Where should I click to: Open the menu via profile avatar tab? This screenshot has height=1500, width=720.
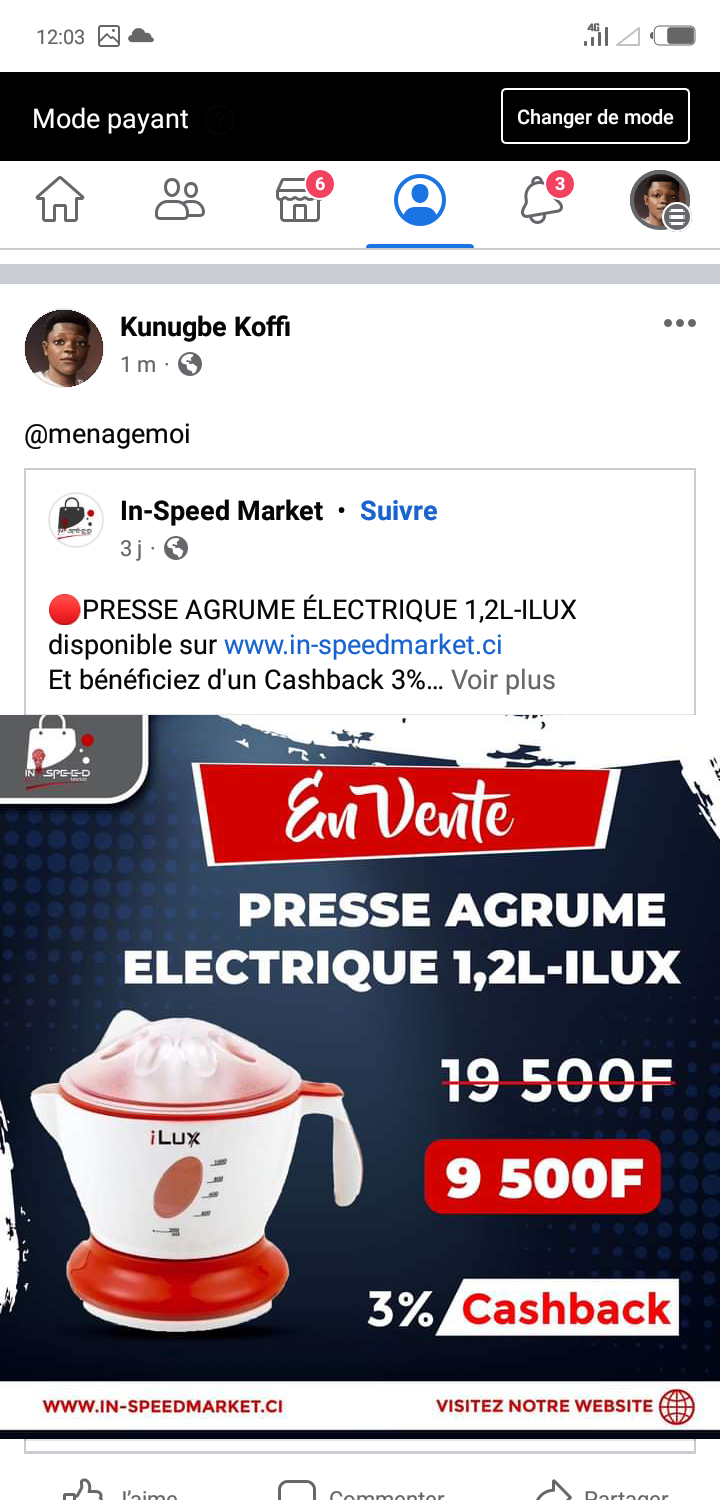click(660, 200)
